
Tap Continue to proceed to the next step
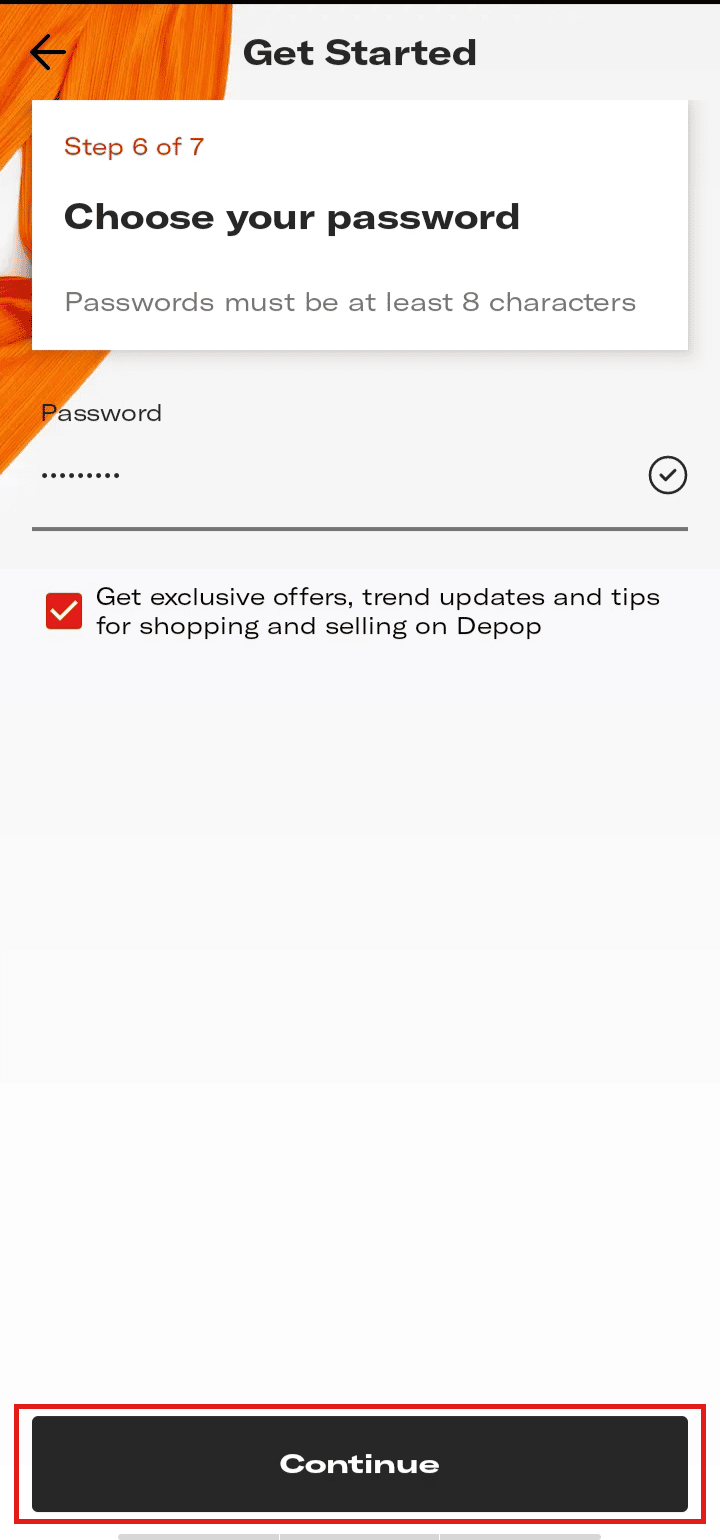tap(360, 1463)
